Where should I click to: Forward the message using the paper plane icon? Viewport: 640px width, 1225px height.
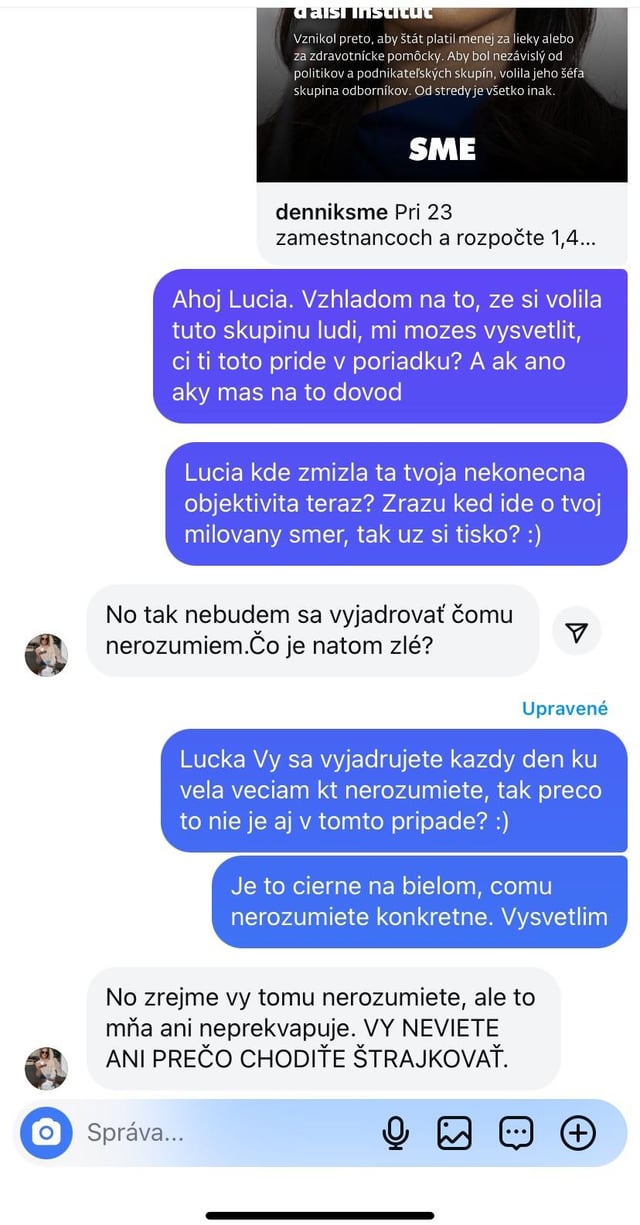pyautogui.click(x=576, y=631)
